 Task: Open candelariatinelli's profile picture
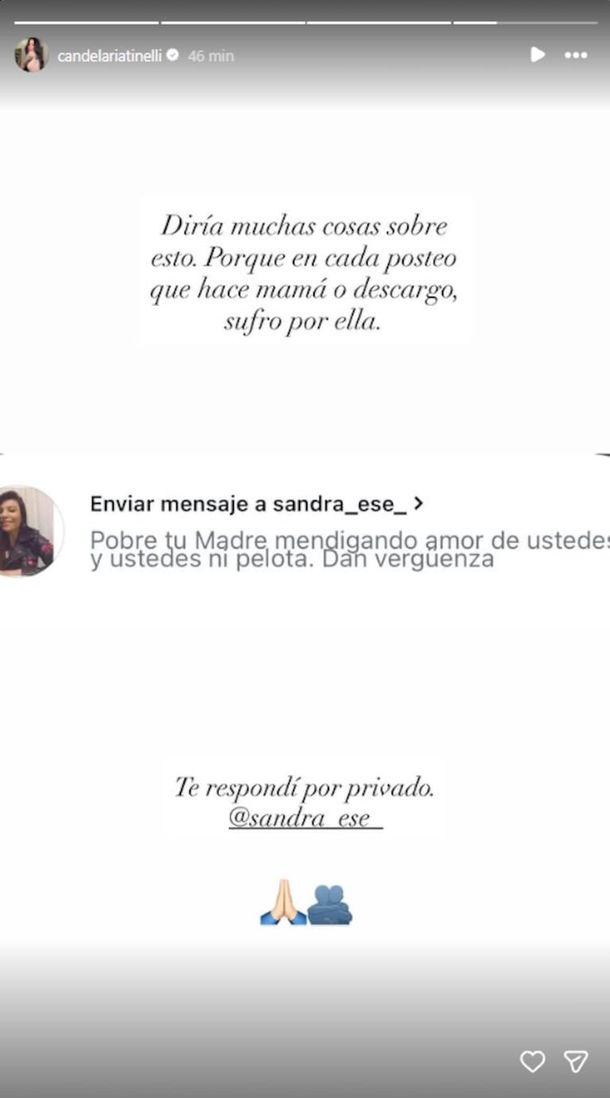pyautogui.click(x=31, y=55)
